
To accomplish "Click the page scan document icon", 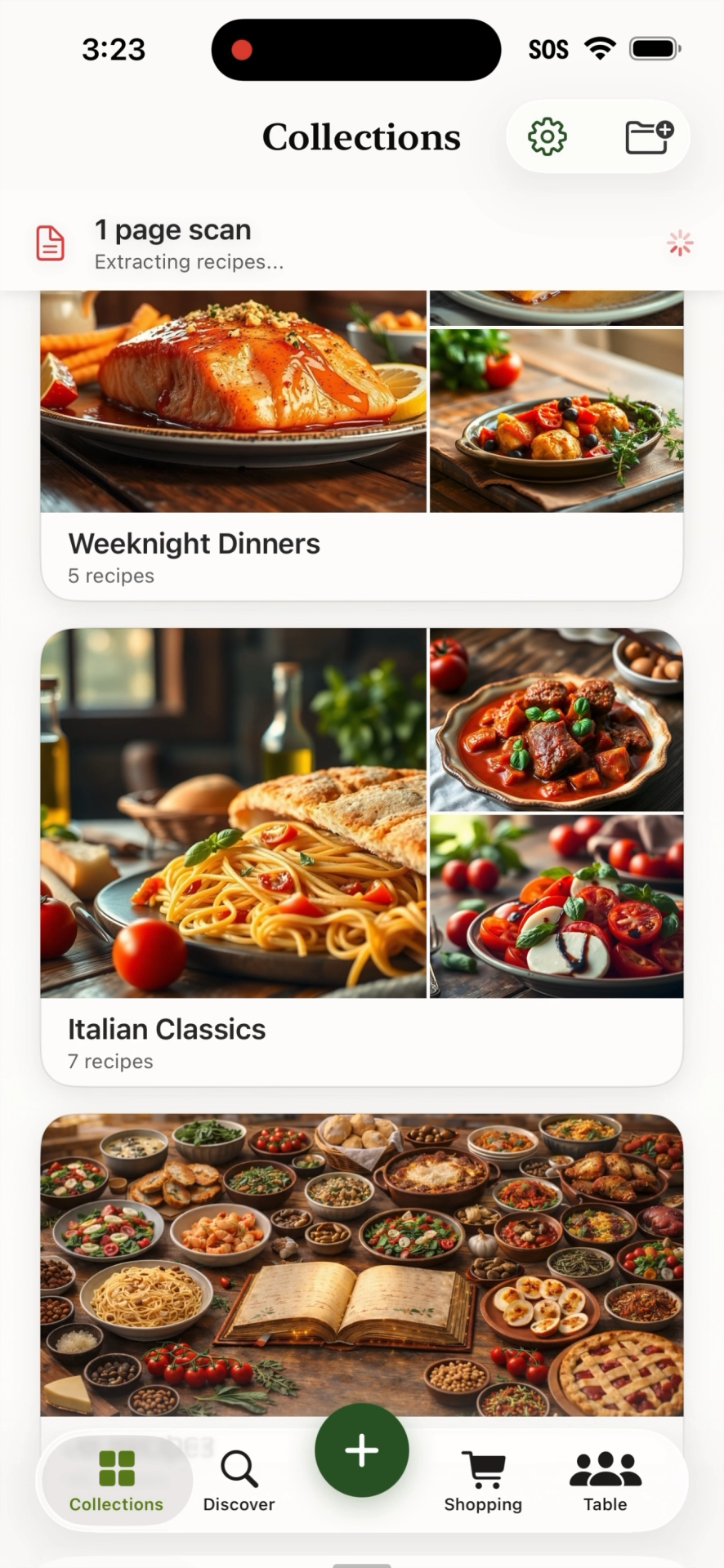I will pyautogui.click(x=50, y=243).
